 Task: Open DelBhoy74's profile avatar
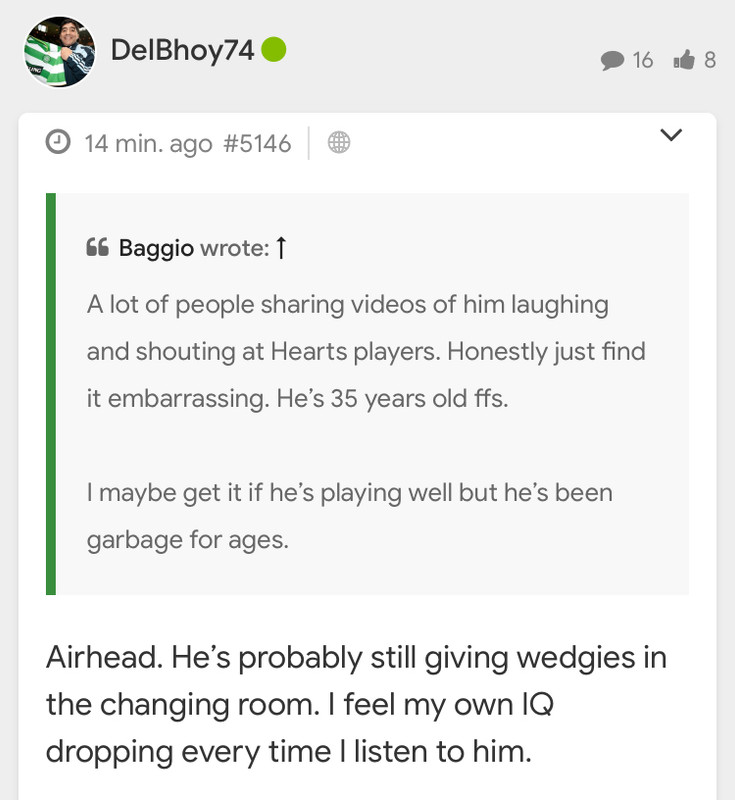tap(59, 51)
